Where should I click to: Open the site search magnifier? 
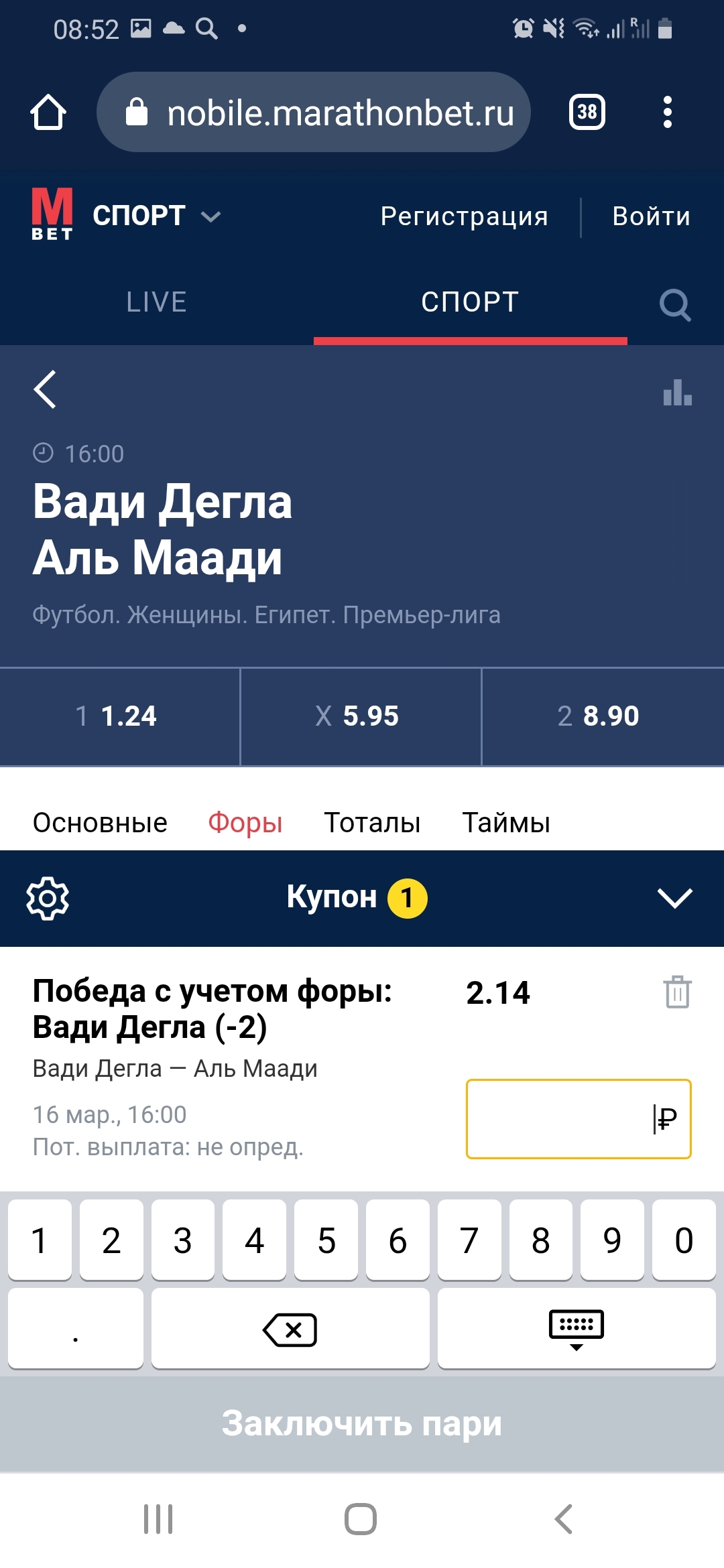[674, 305]
